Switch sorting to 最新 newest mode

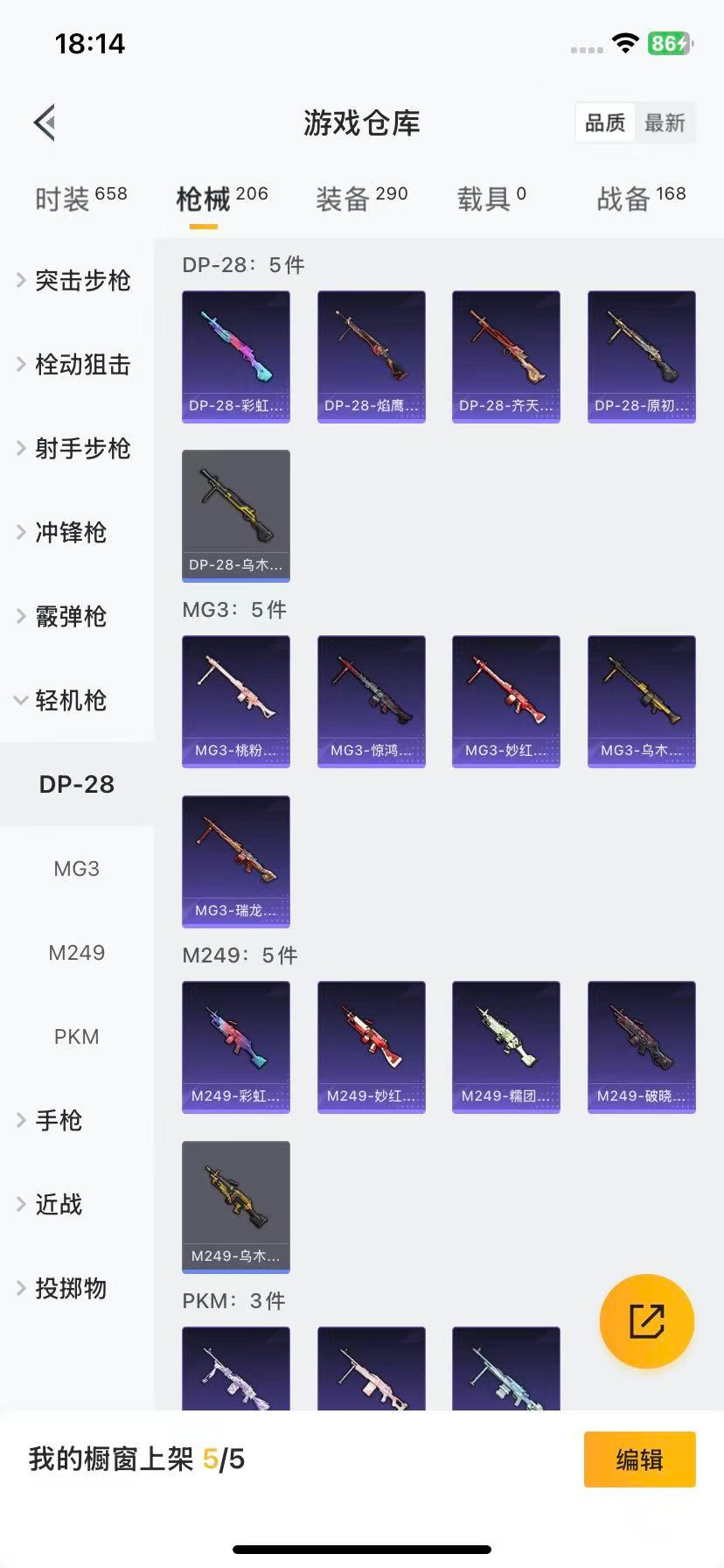tap(666, 122)
